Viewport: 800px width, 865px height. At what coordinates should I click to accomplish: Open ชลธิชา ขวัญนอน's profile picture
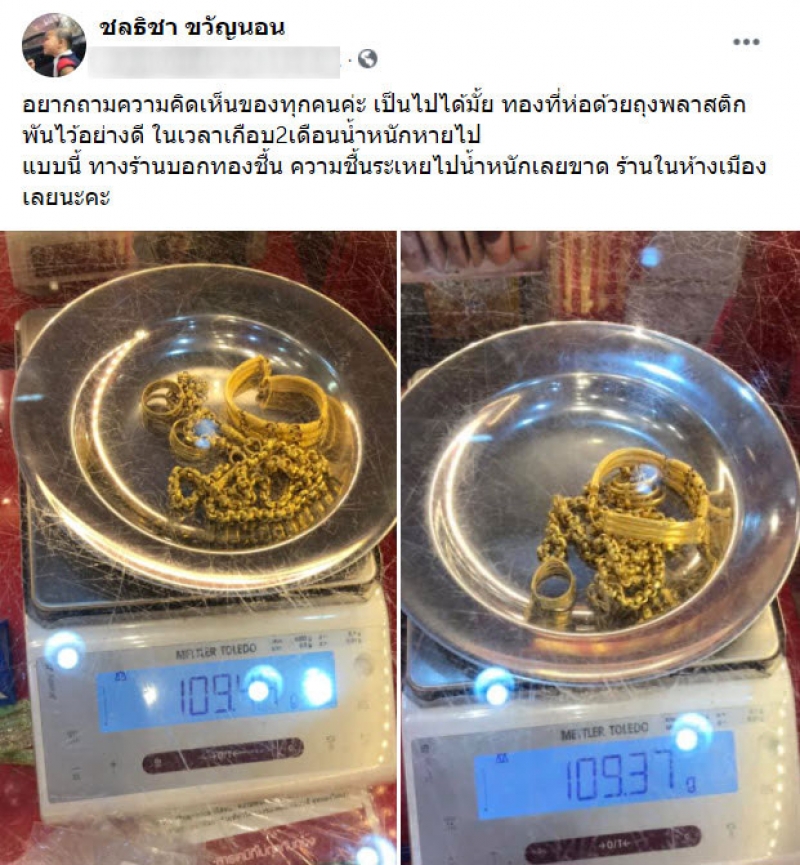pos(53,45)
